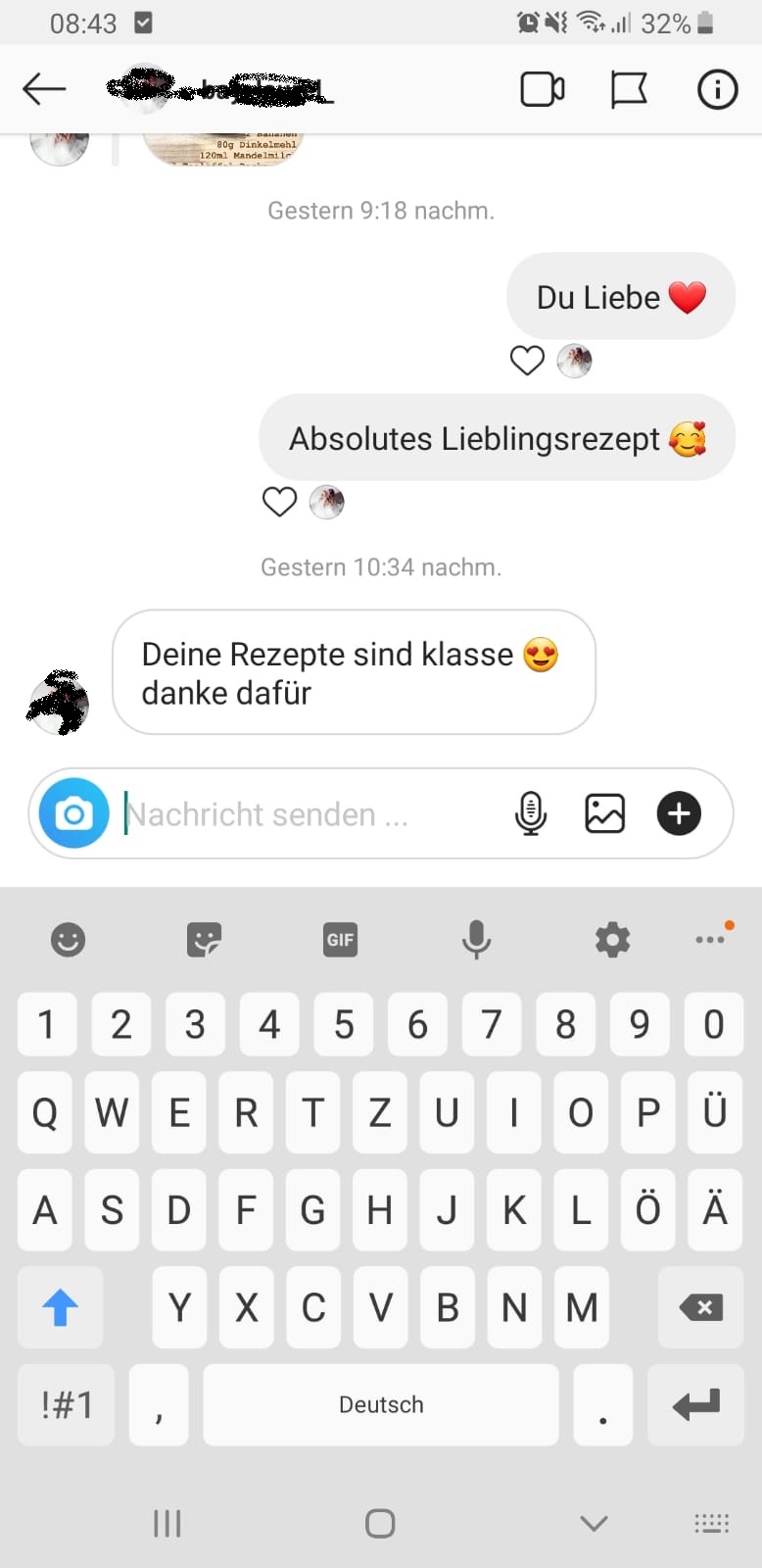Viewport: 762px width, 1568px height.
Task: Open the keyboard GIF search
Action: coord(340,940)
